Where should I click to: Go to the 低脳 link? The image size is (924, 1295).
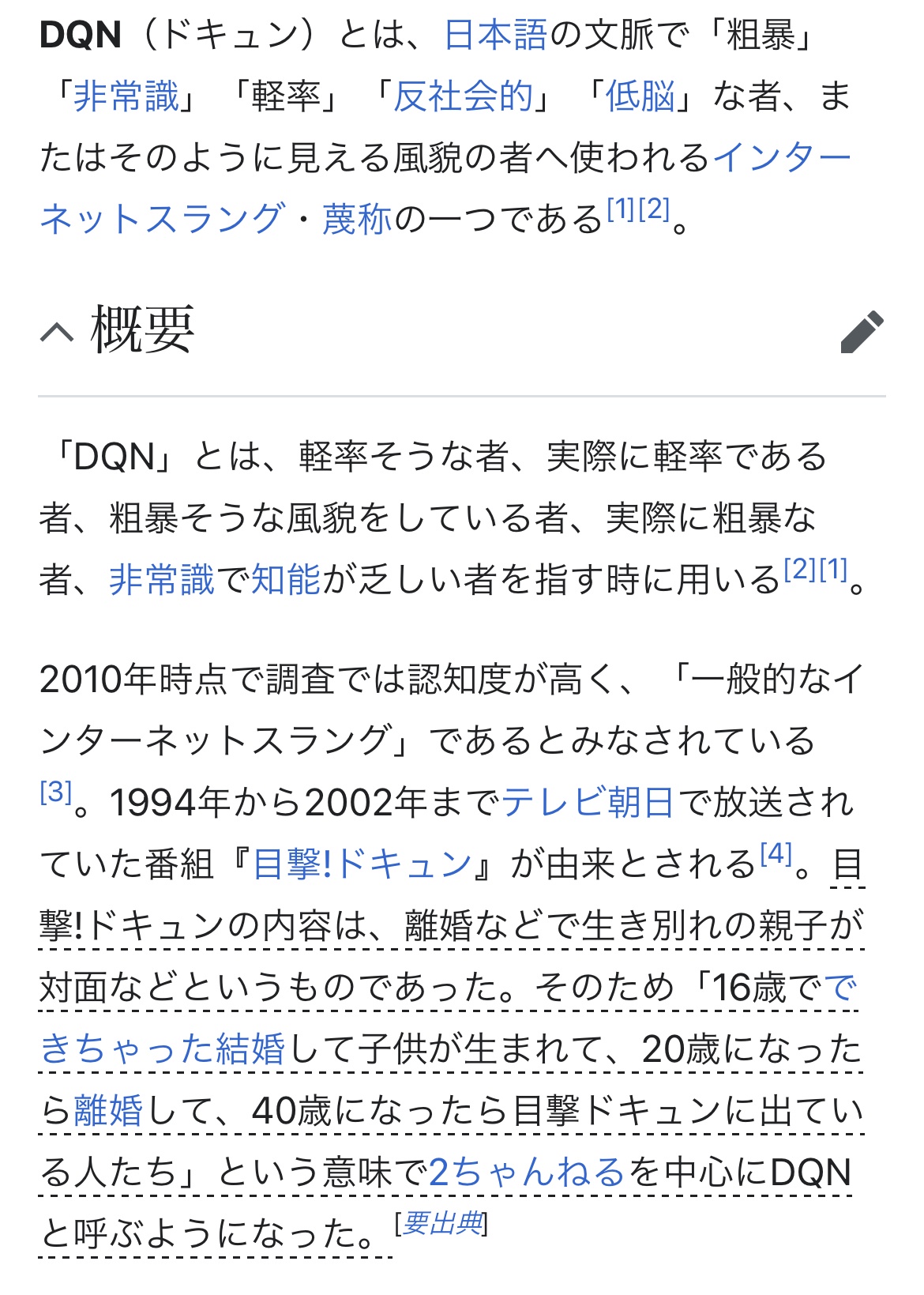640,97
